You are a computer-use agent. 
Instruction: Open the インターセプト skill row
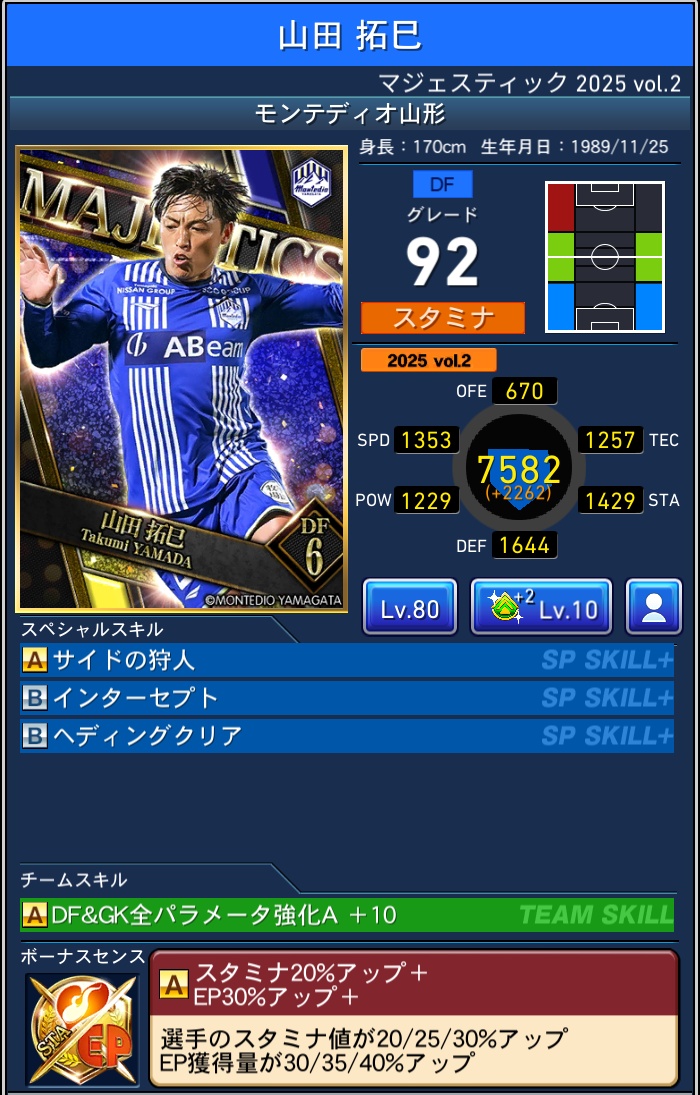[347, 698]
